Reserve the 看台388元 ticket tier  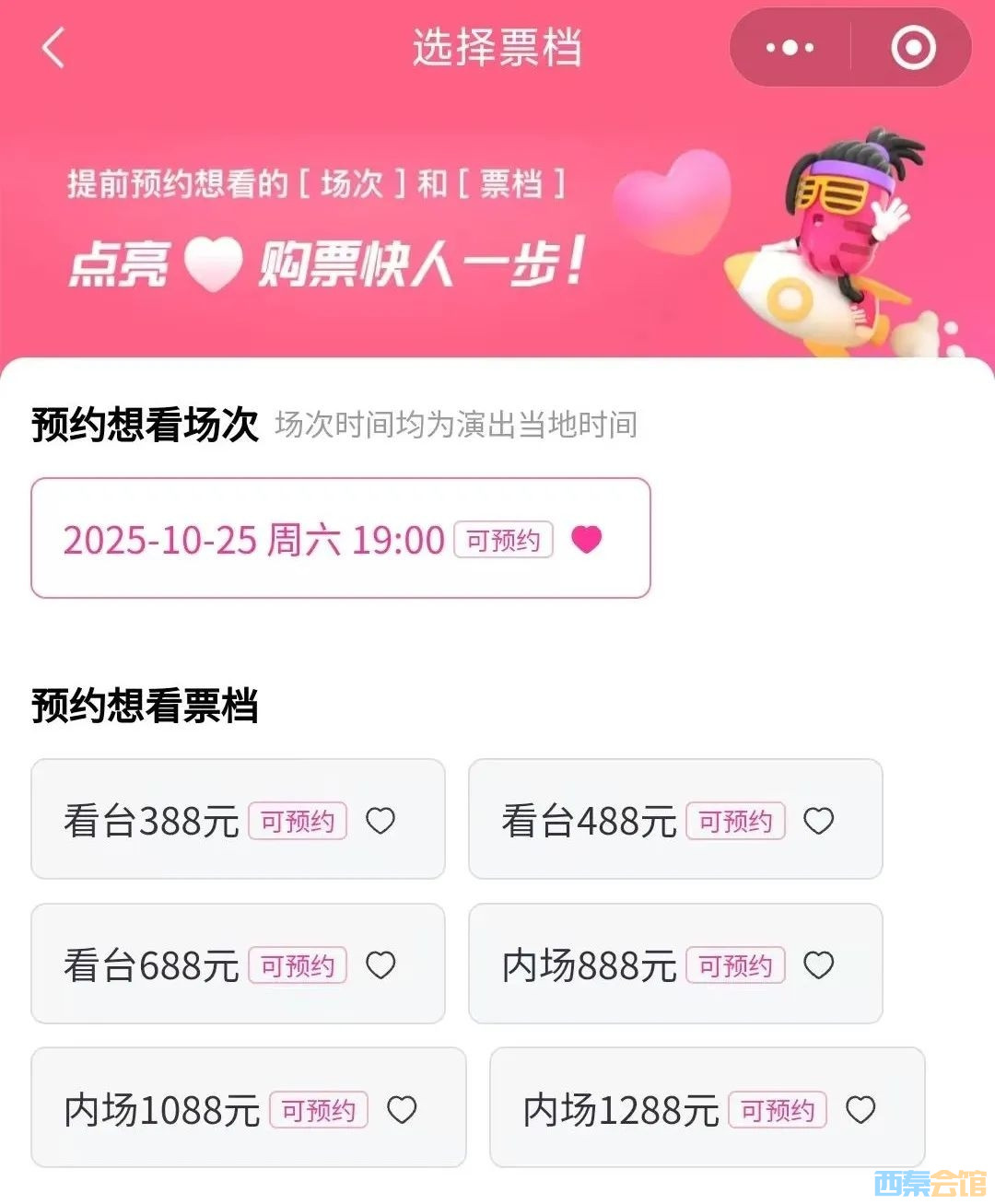coord(238,820)
